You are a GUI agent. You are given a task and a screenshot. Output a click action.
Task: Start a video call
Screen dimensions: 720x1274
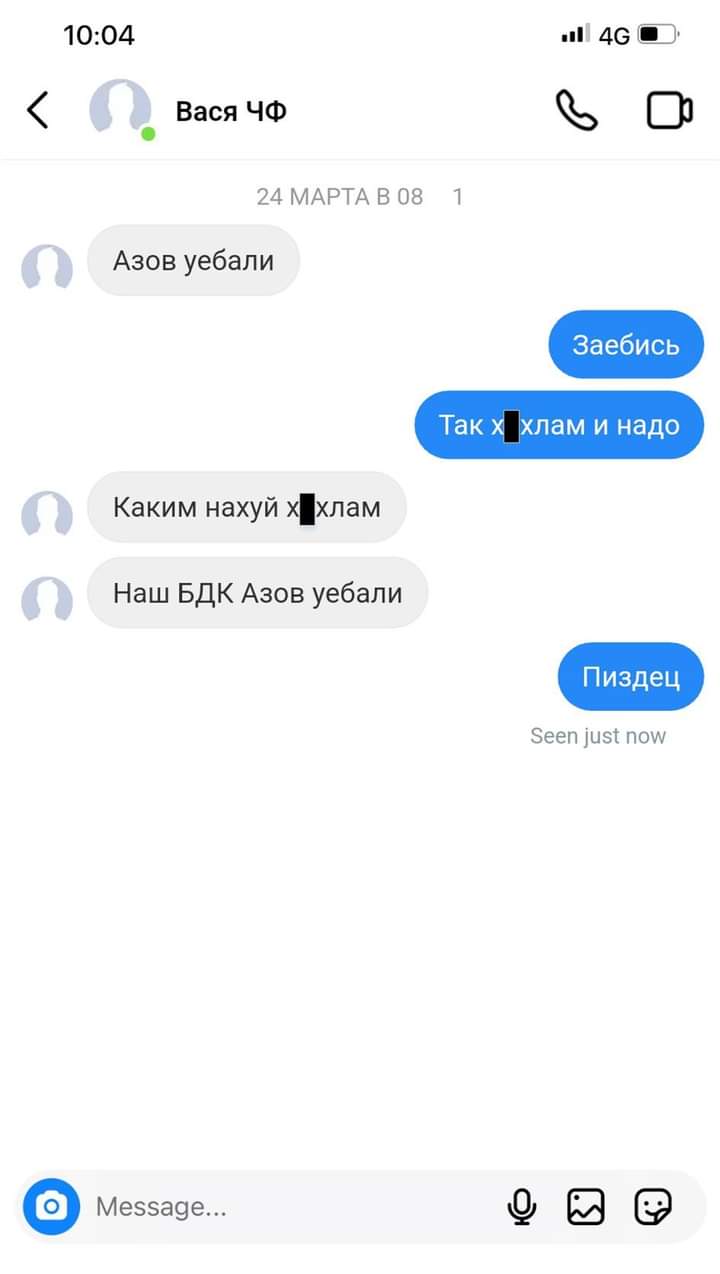[x=670, y=110]
